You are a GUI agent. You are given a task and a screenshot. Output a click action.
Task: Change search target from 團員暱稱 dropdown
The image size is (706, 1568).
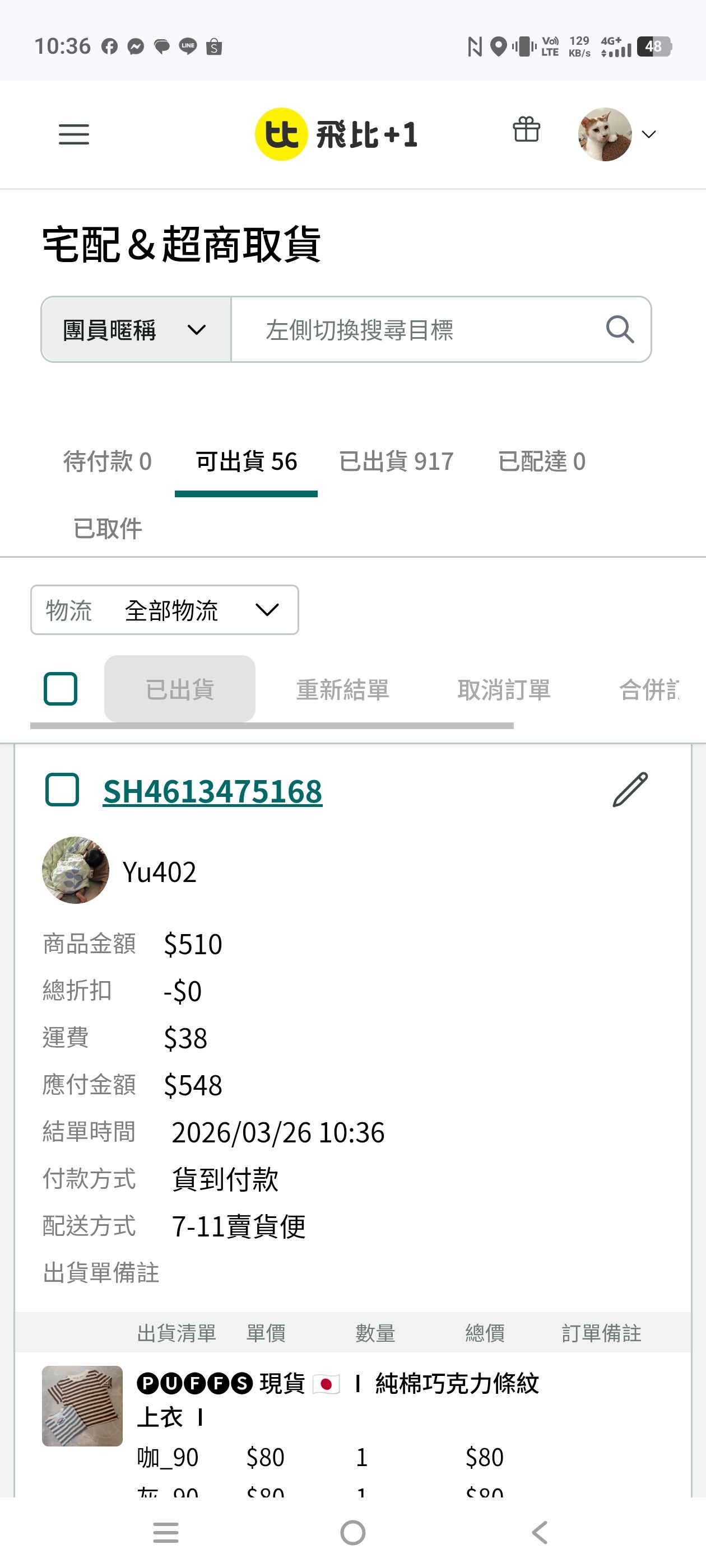tap(136, 330)
